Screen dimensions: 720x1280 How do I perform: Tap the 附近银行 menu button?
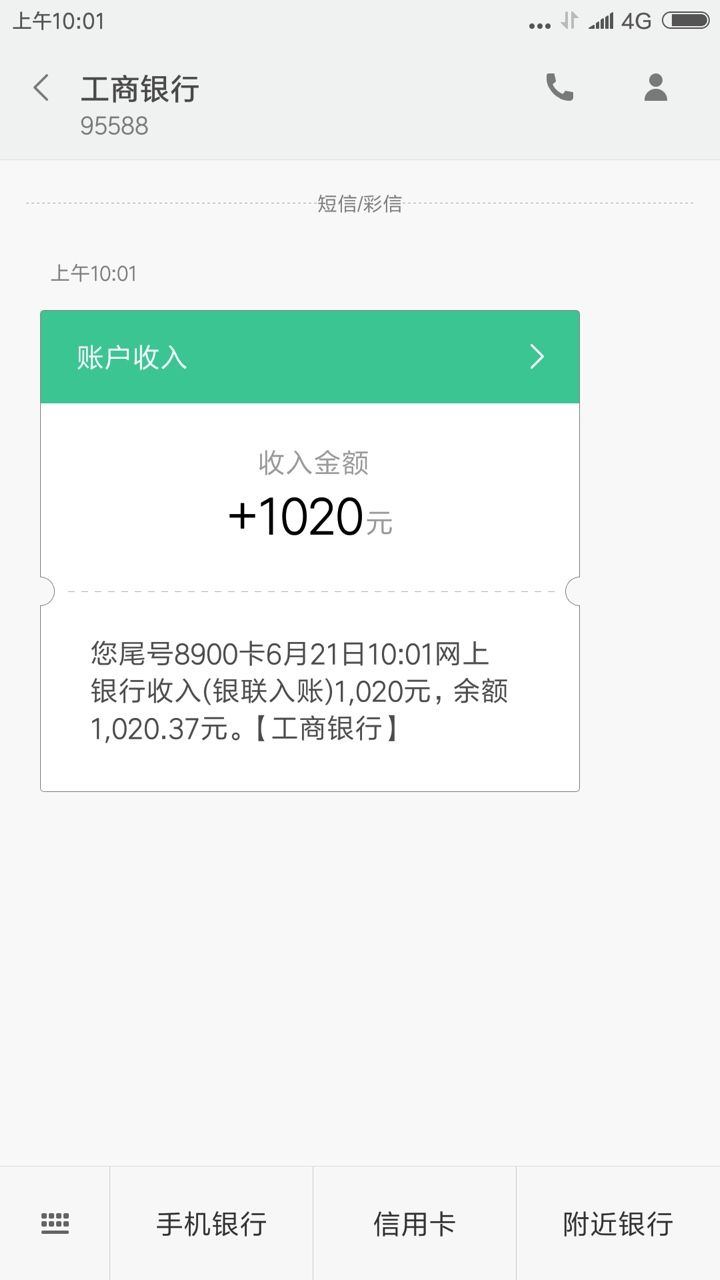pyautogui.click(x=618, y=1223)
